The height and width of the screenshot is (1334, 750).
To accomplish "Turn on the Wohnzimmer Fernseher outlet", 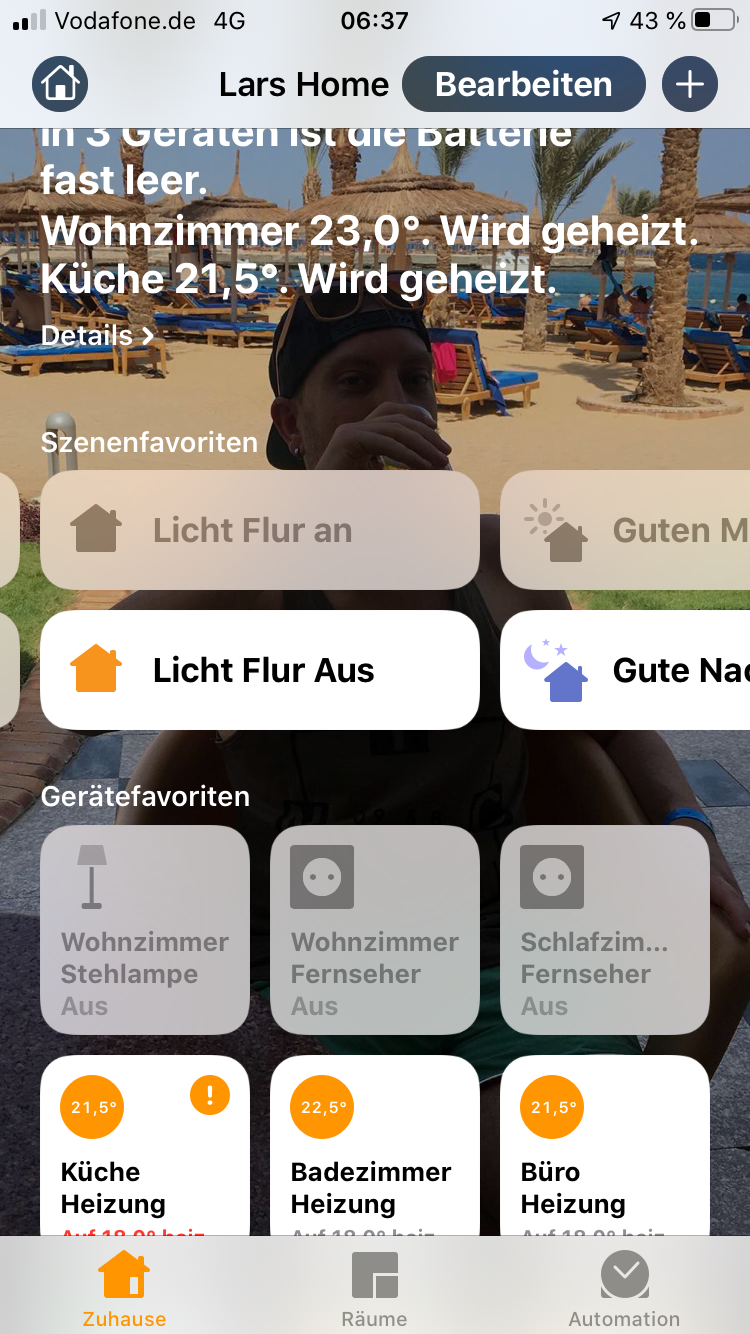I will (375, 930).
